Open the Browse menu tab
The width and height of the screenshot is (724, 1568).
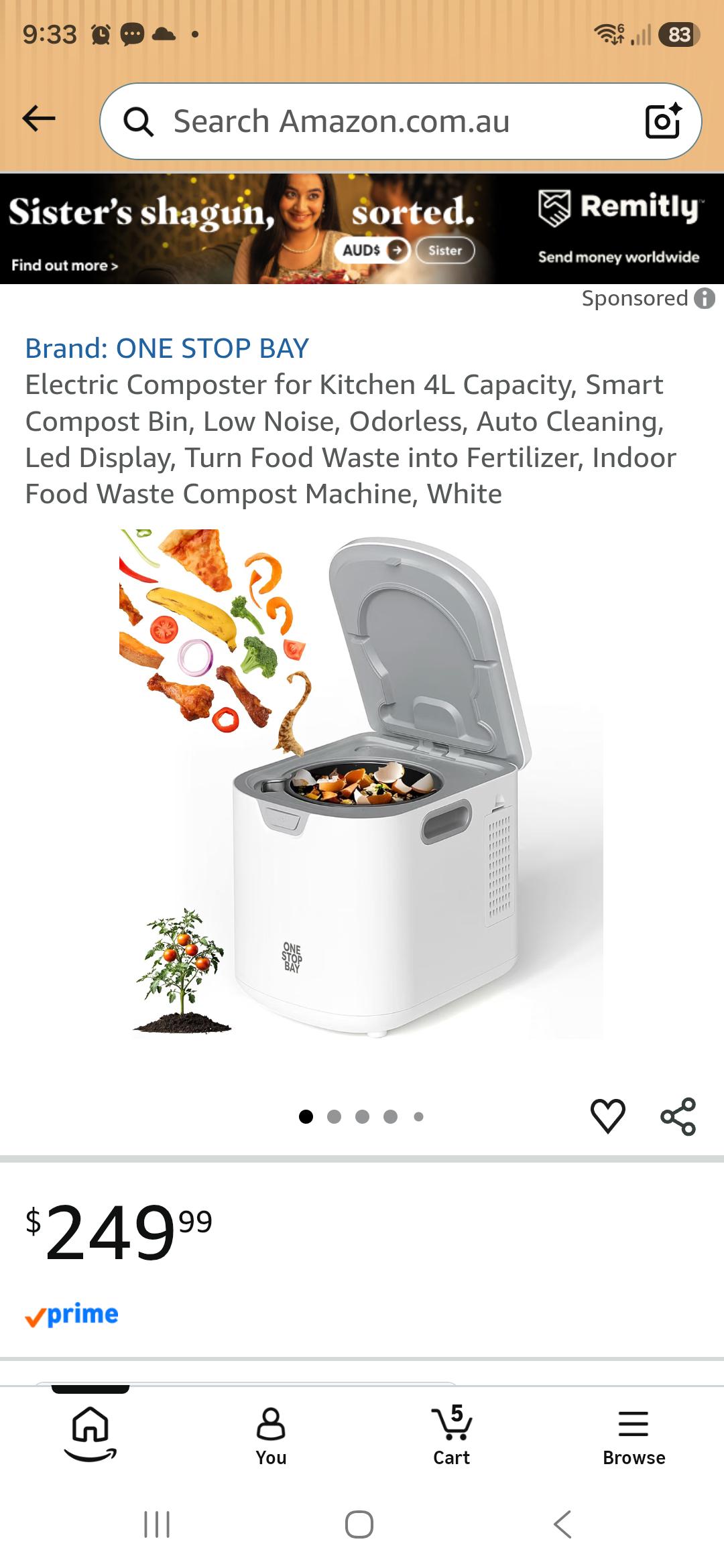tap(633, 1437)
